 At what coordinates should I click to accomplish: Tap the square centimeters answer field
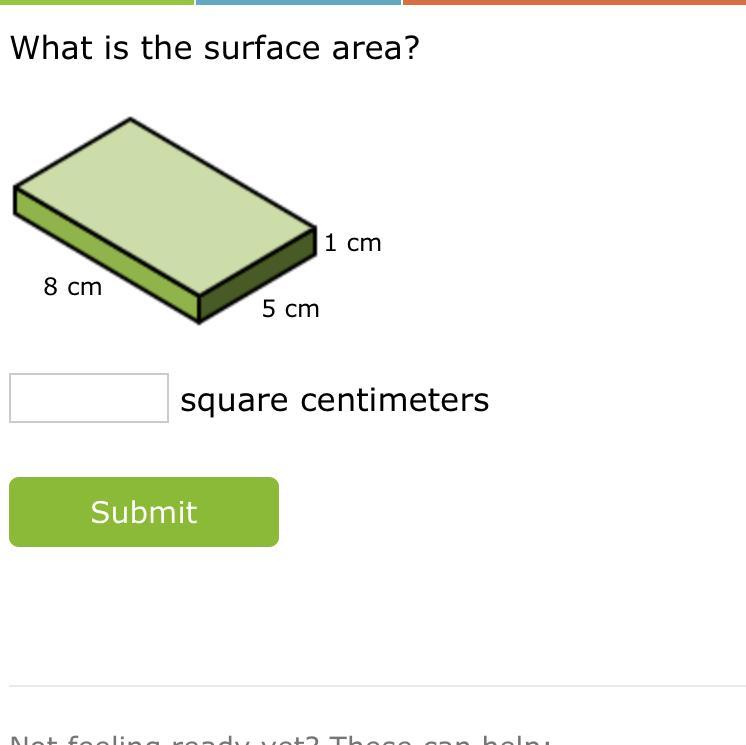pyautogui.click(x=89, y=398)
